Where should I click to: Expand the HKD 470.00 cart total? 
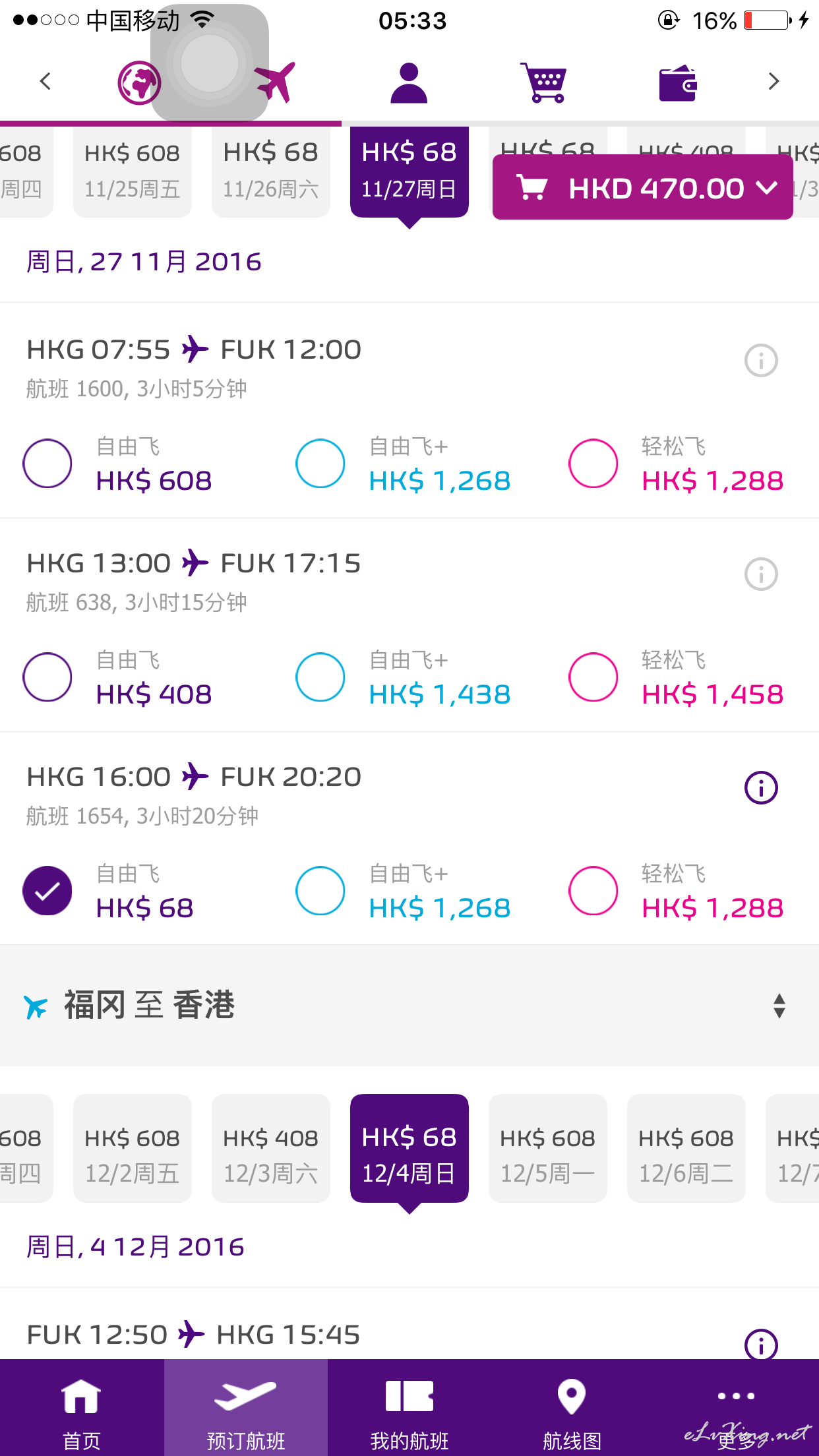click(642, 188)
